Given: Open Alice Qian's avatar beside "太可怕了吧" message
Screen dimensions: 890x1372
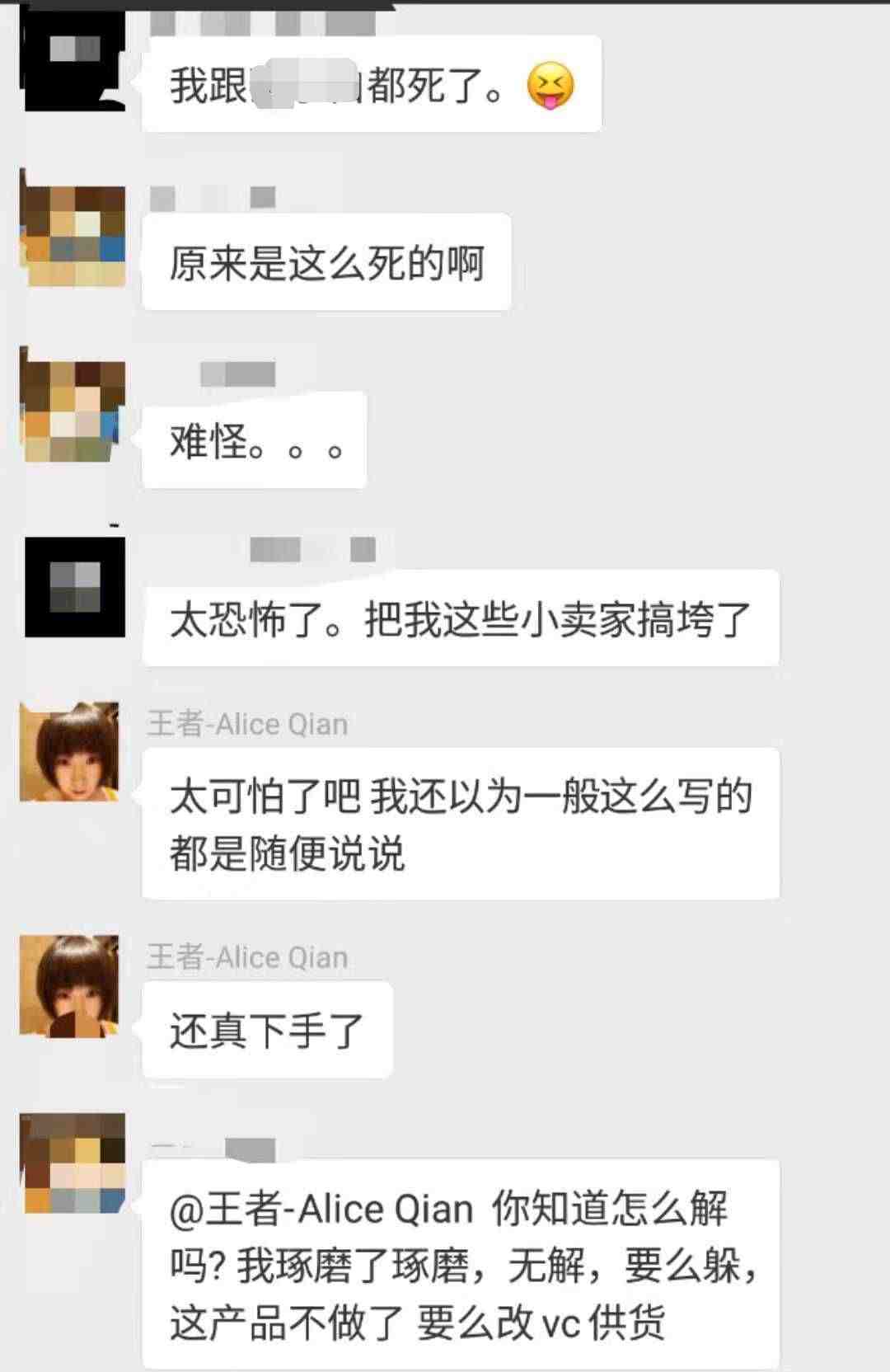Looking at the screenshot, I should click(x=71, y=752).
